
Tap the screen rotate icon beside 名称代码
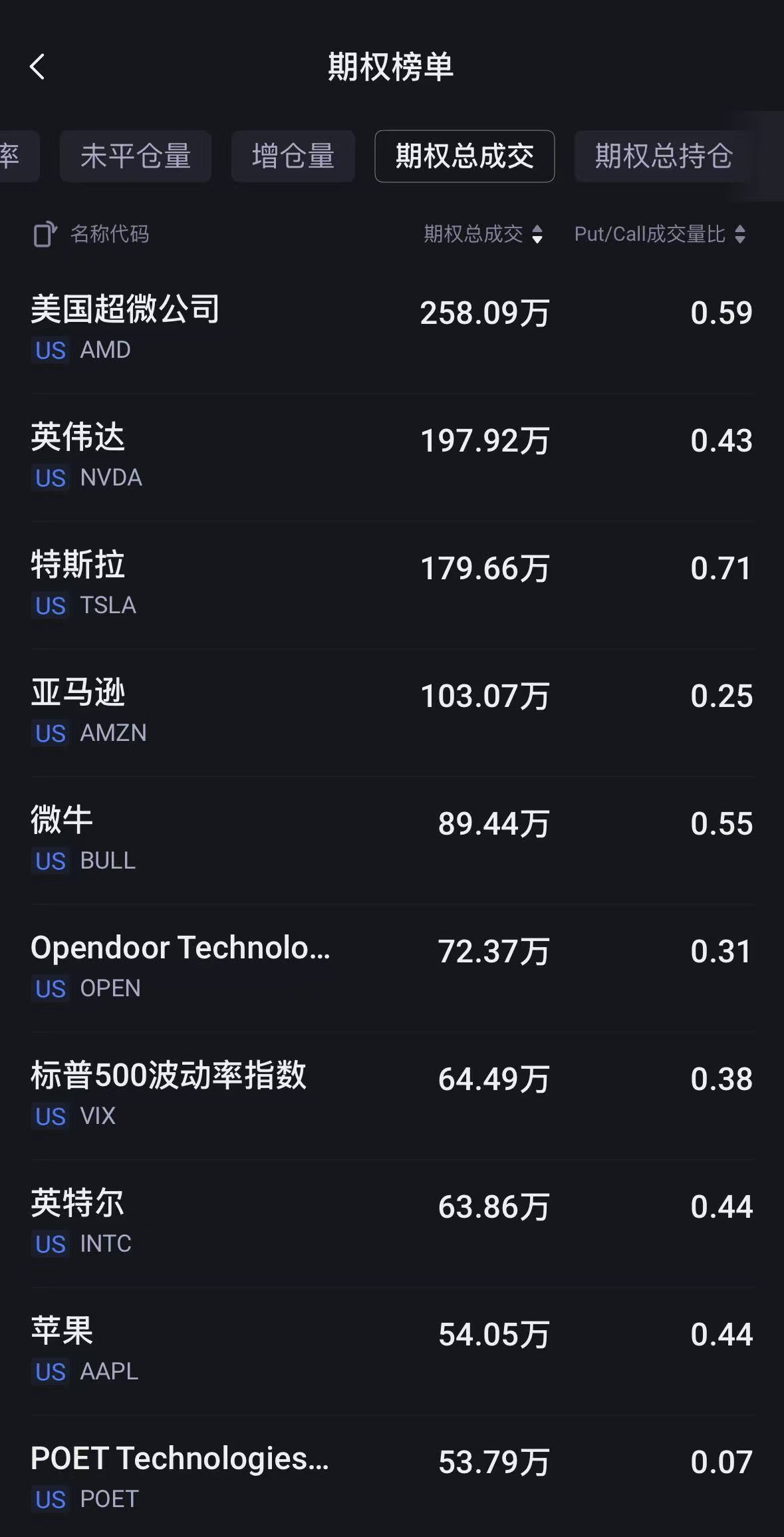pyautogui.click(x=45, y=234)
